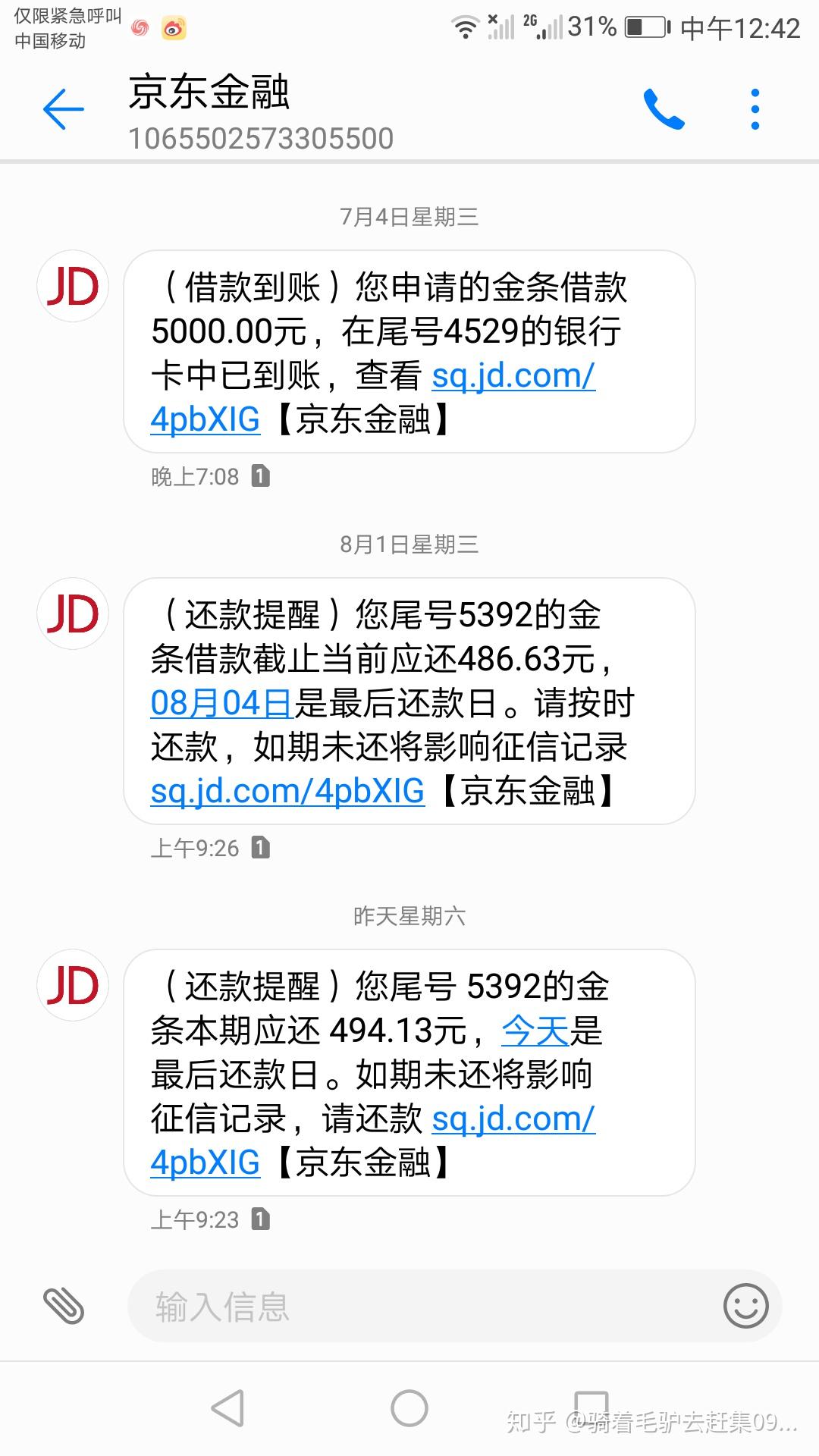Call the 京东金融 sender number
The image size is (819, 1456).
pos(664,110)
